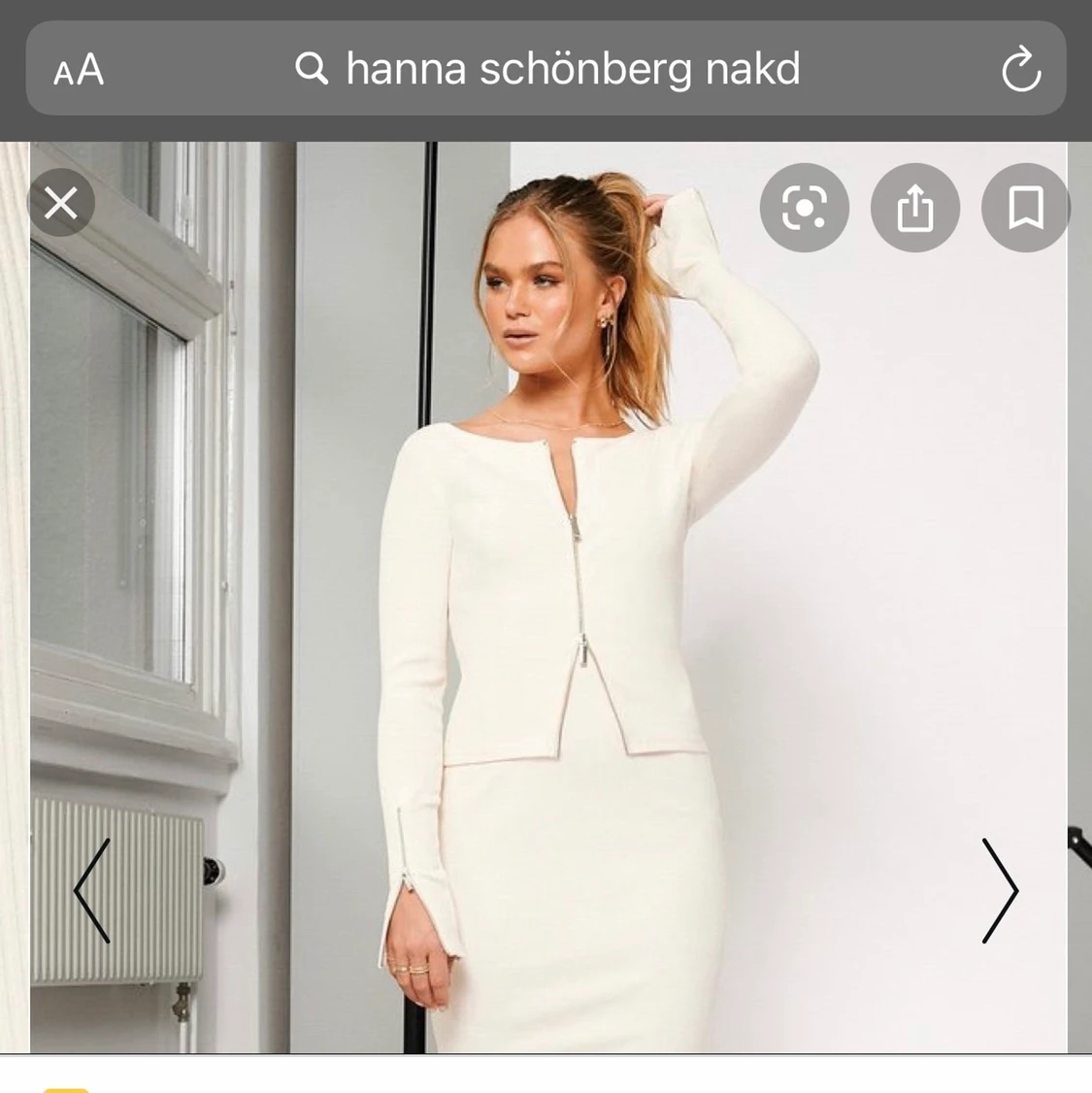Tap the address bar showing hanna schönberg nakd
The image size is (1092, 1093).
pos(573,69)
